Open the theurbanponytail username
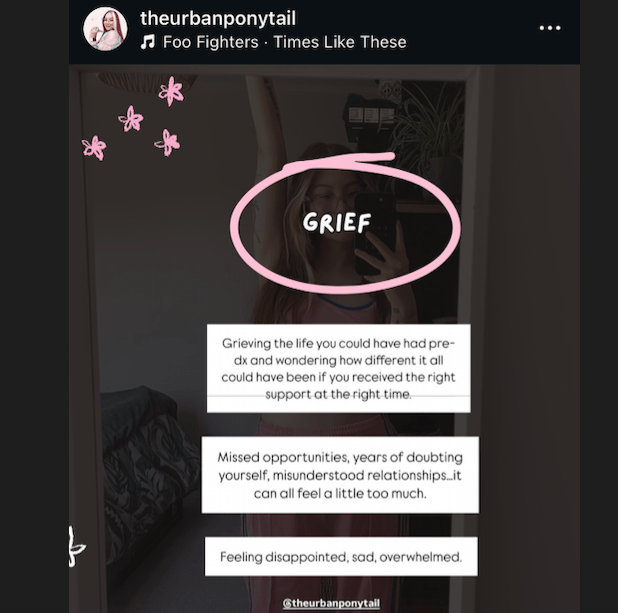Viewport: 618px width, 613px height. pos(218,18)
